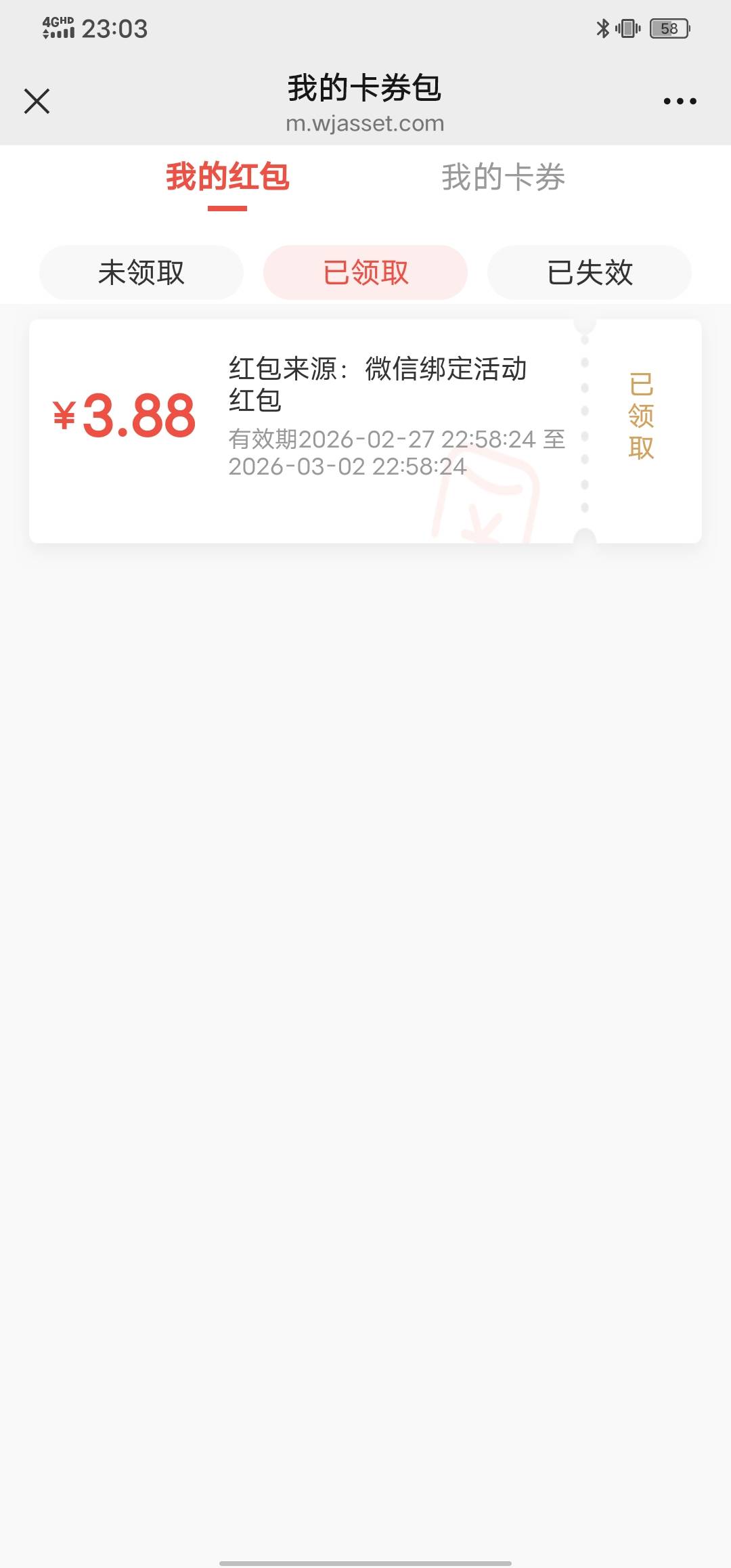Select the 我的红包 tab
This screenshot has height=1568, width=731.
227,177
